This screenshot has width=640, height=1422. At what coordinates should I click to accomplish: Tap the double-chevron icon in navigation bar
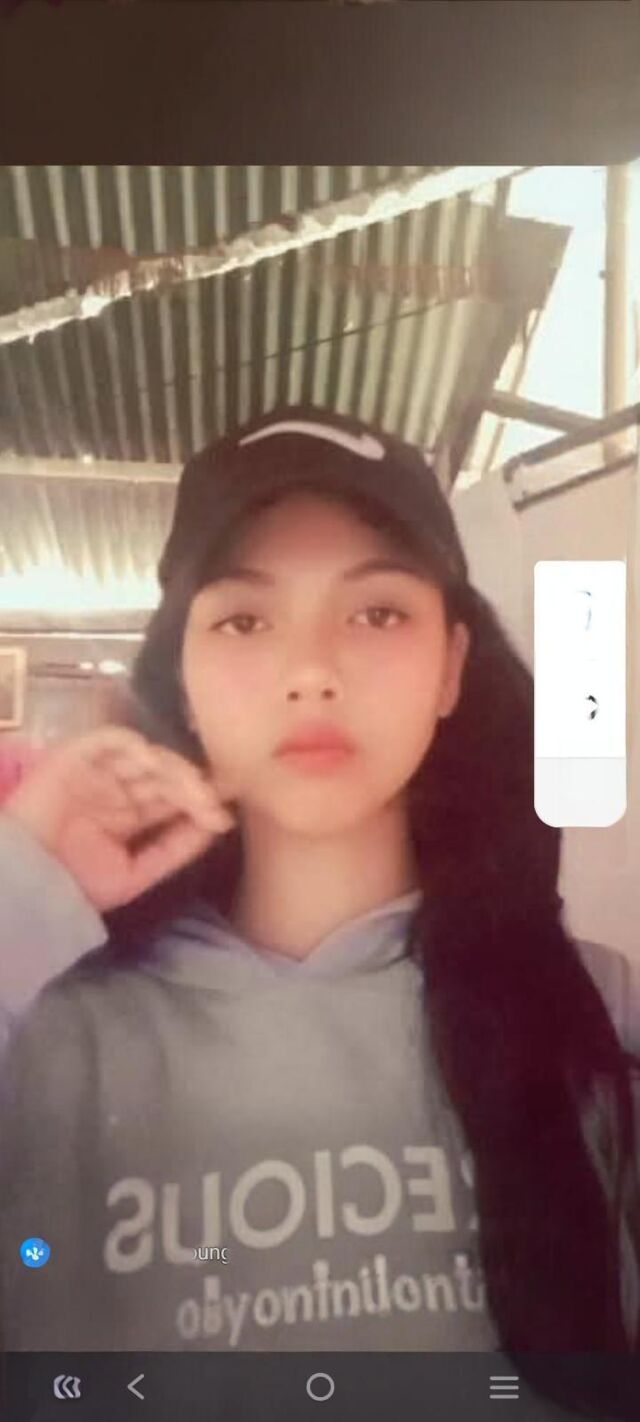67,1386
